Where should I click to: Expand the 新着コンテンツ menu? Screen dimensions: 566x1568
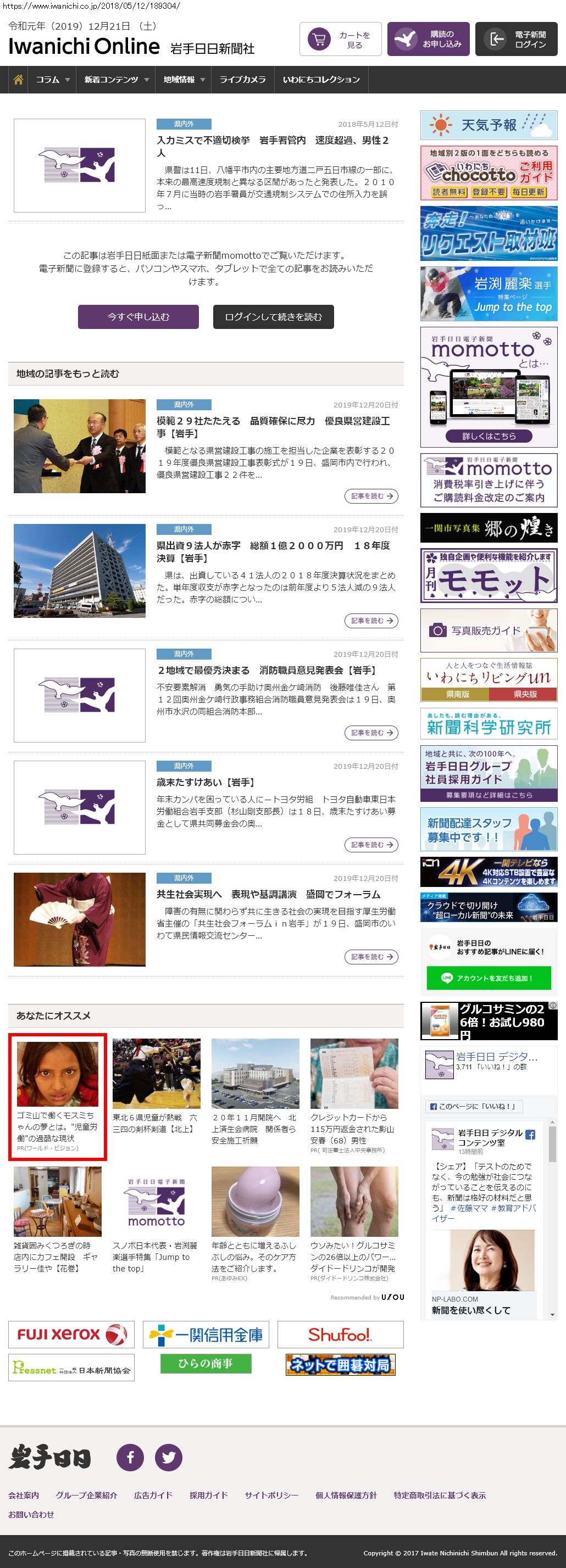[x=116, y=80]
